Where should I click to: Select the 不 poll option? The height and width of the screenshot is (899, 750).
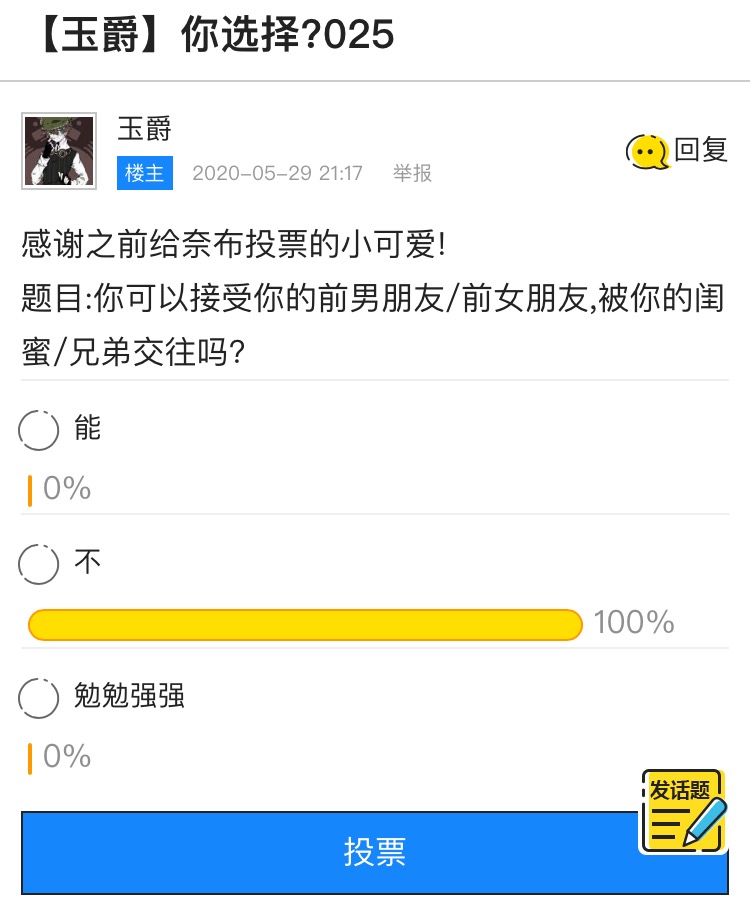(39, 564)
